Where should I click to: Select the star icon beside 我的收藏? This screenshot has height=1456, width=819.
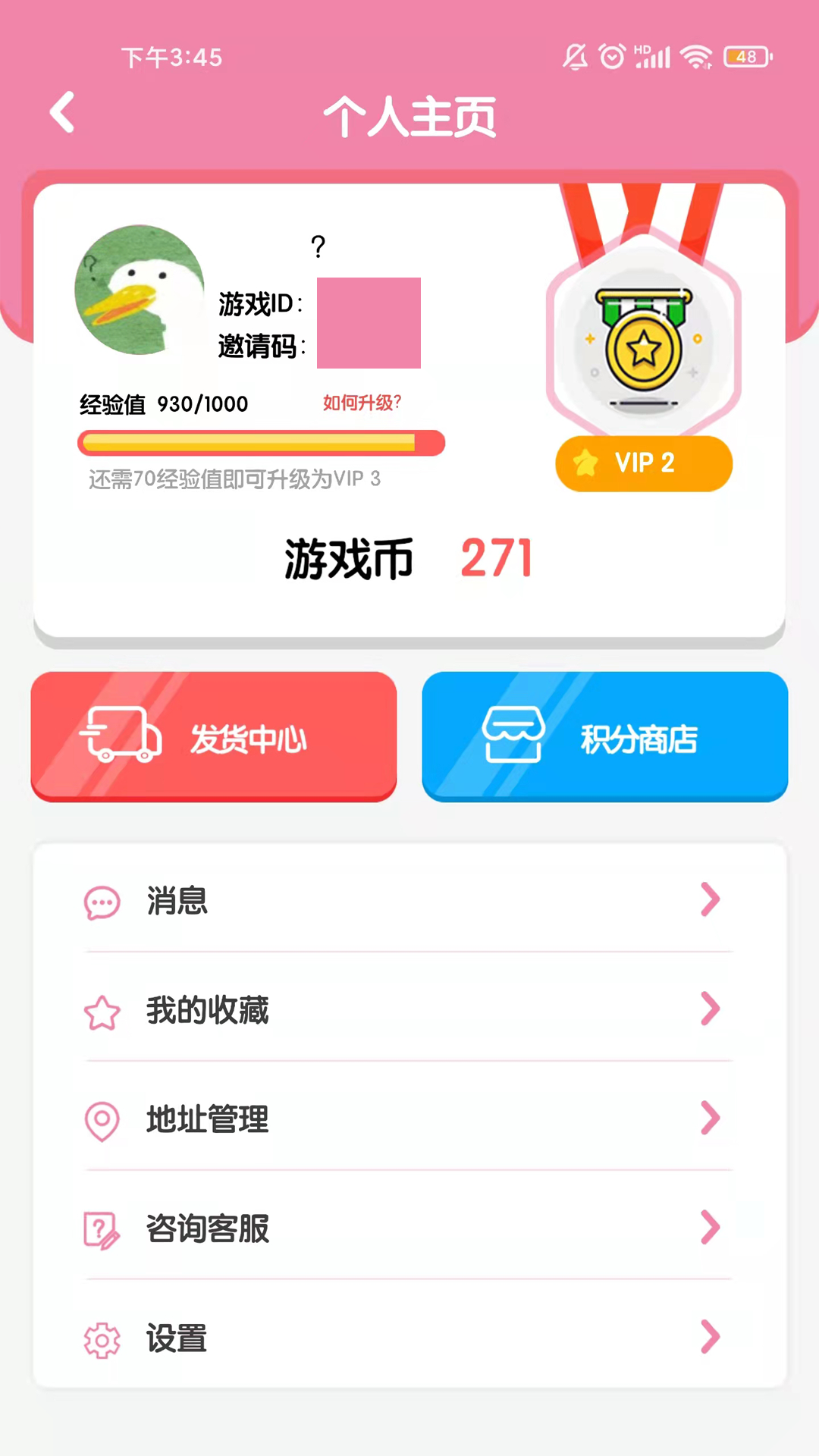point(102,1010)
